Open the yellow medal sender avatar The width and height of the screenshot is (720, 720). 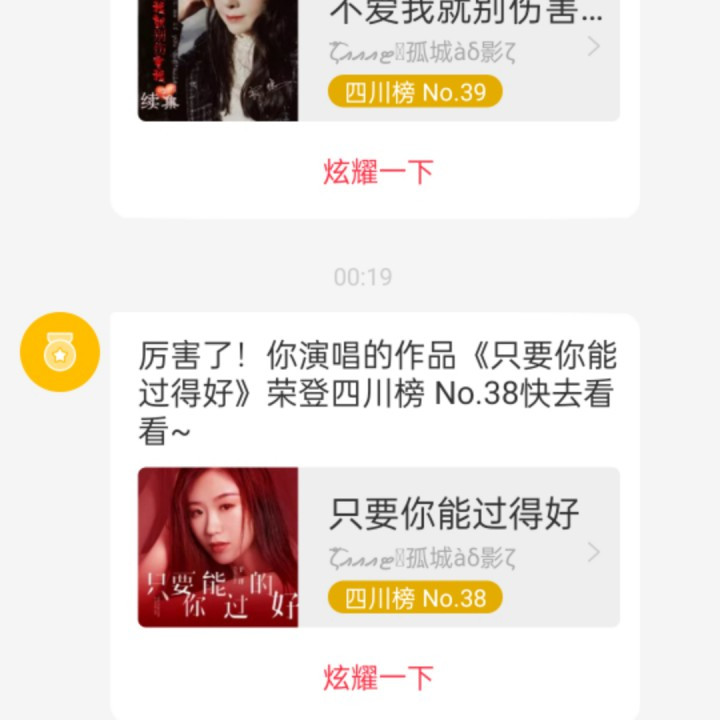point(60,352)
